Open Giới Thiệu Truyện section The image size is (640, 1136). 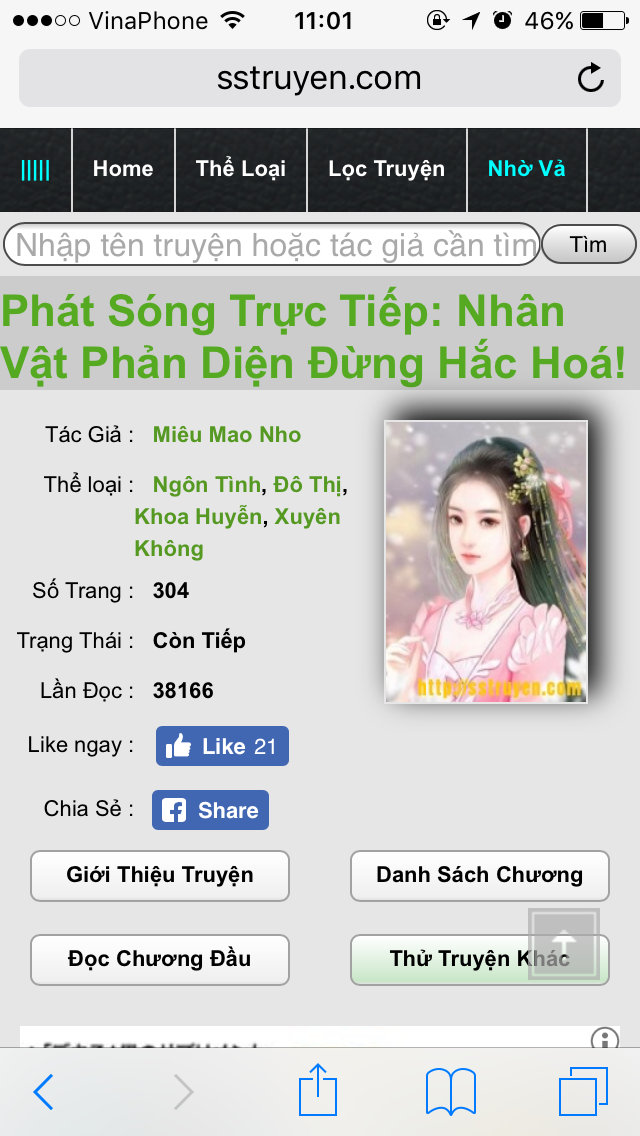click(160, 875)
